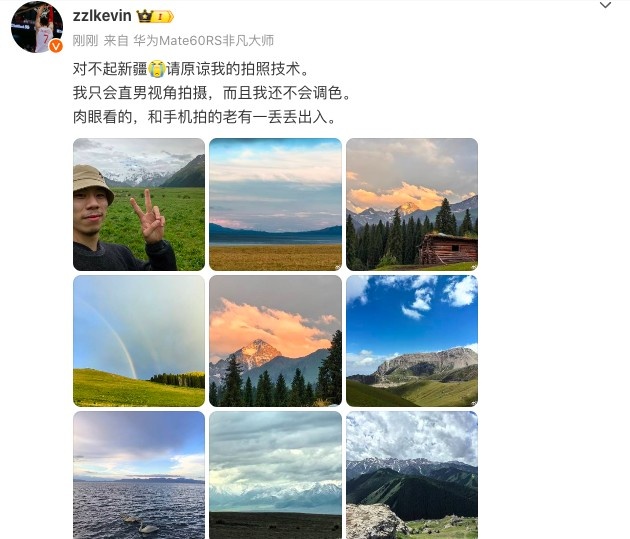Tap the zzlkevin username
The width and height of the screenshot is (630, 539).
tap(102, 16)
